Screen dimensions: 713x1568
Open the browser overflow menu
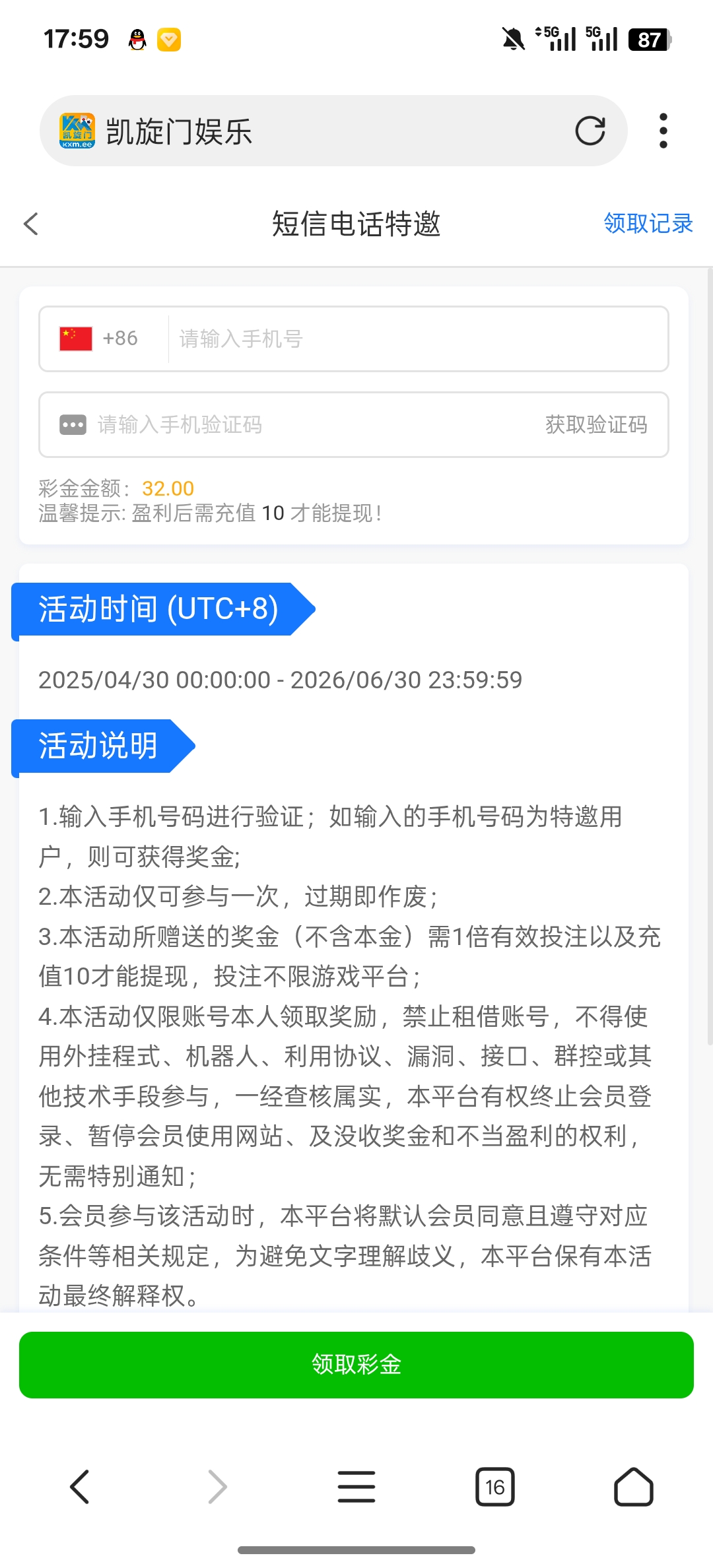pyautogui.click(x=663, y=131)
